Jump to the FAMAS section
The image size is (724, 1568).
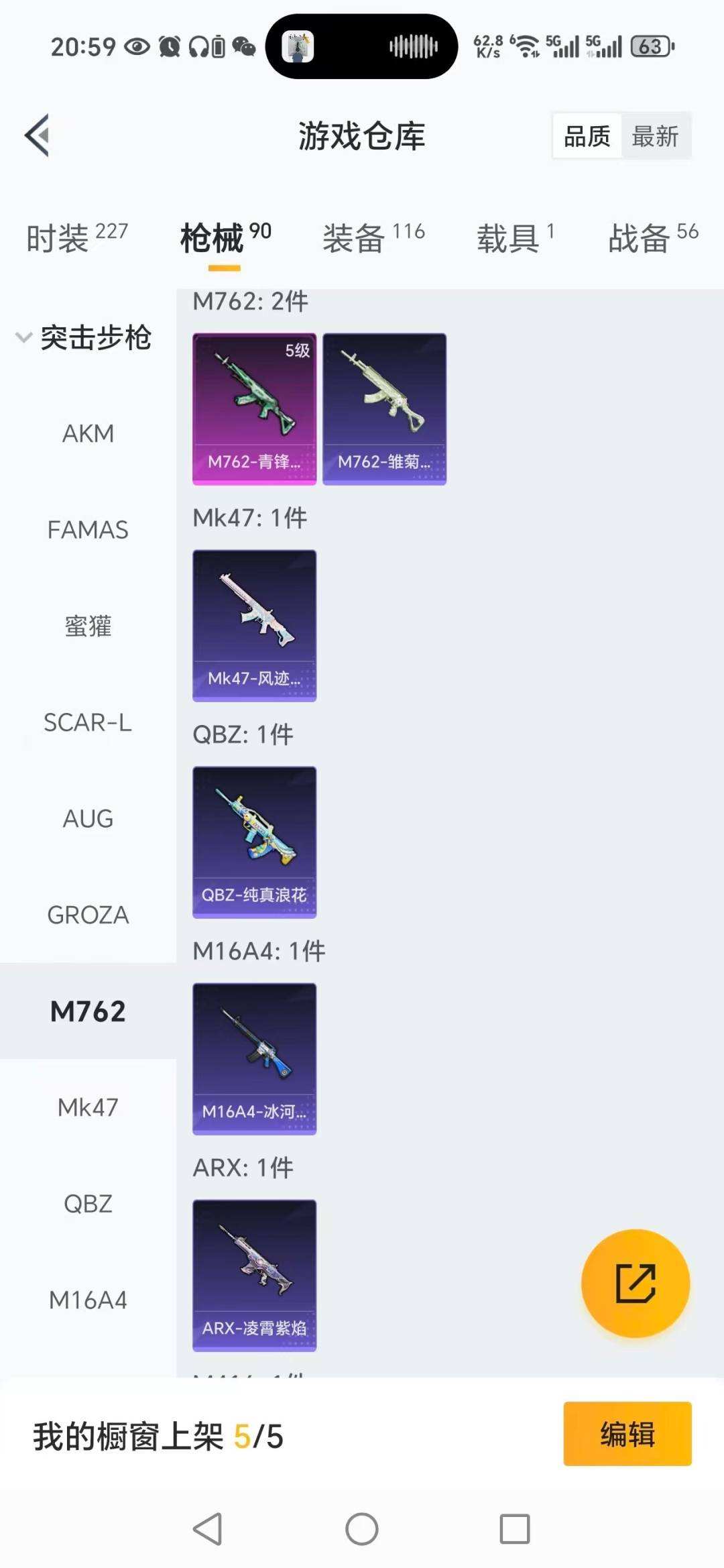tap(88, 530)
